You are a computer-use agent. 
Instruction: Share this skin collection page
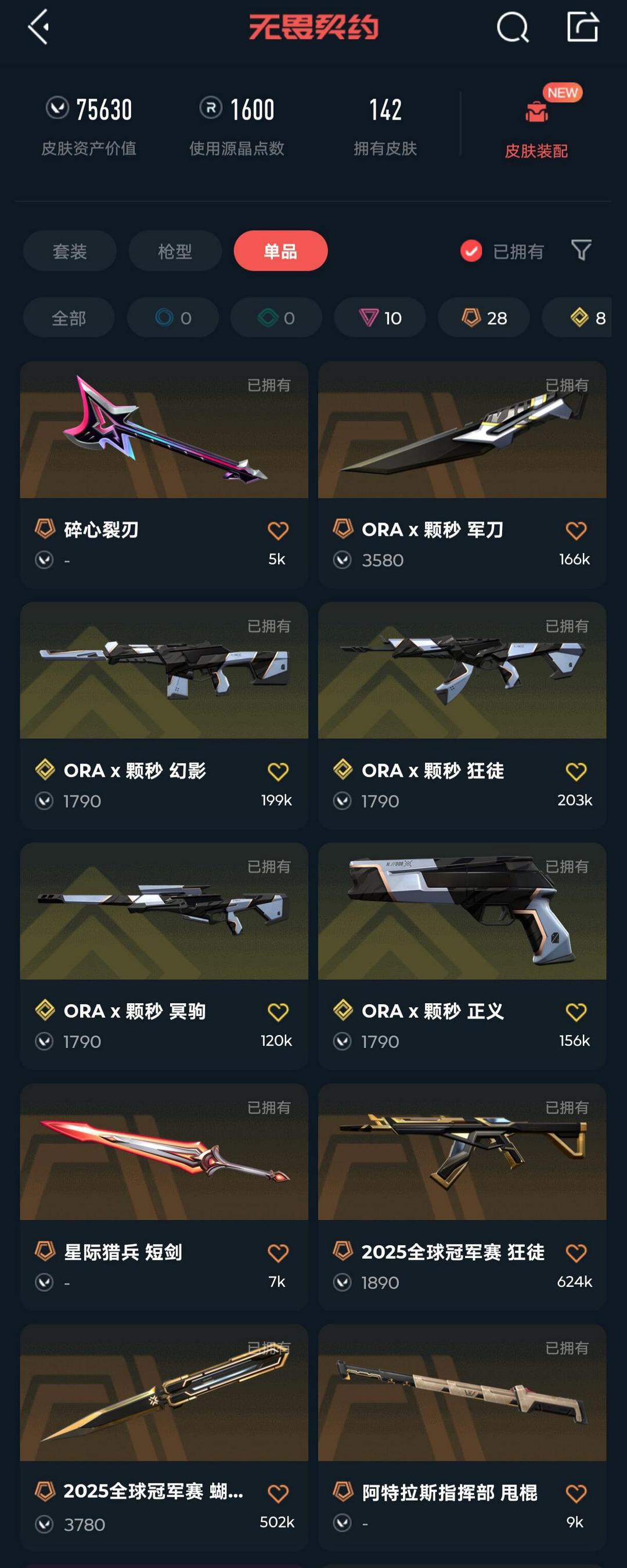(x=582, y=27)
